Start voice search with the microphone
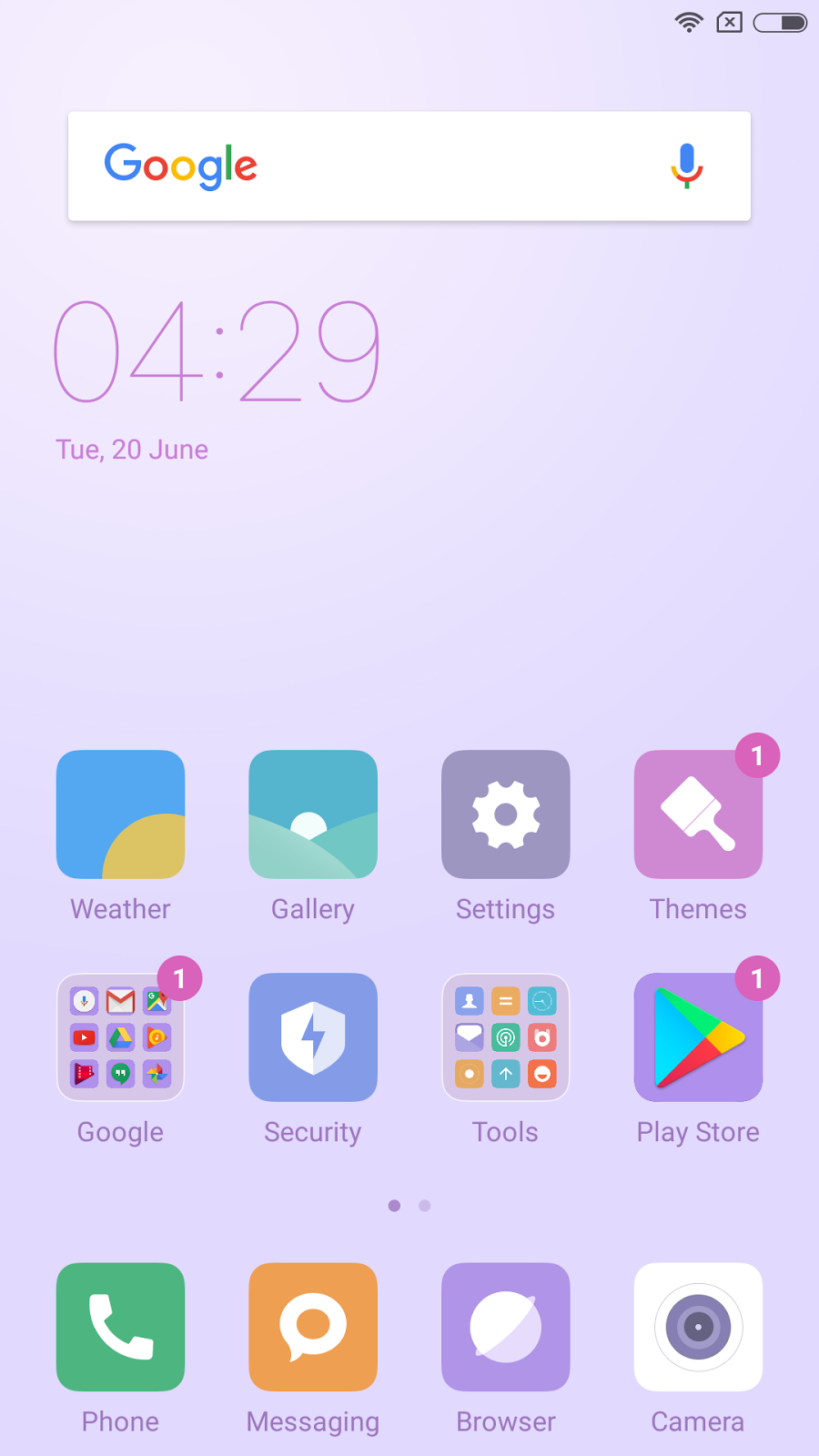This screenshot has width=819, height=1456. 687,166
